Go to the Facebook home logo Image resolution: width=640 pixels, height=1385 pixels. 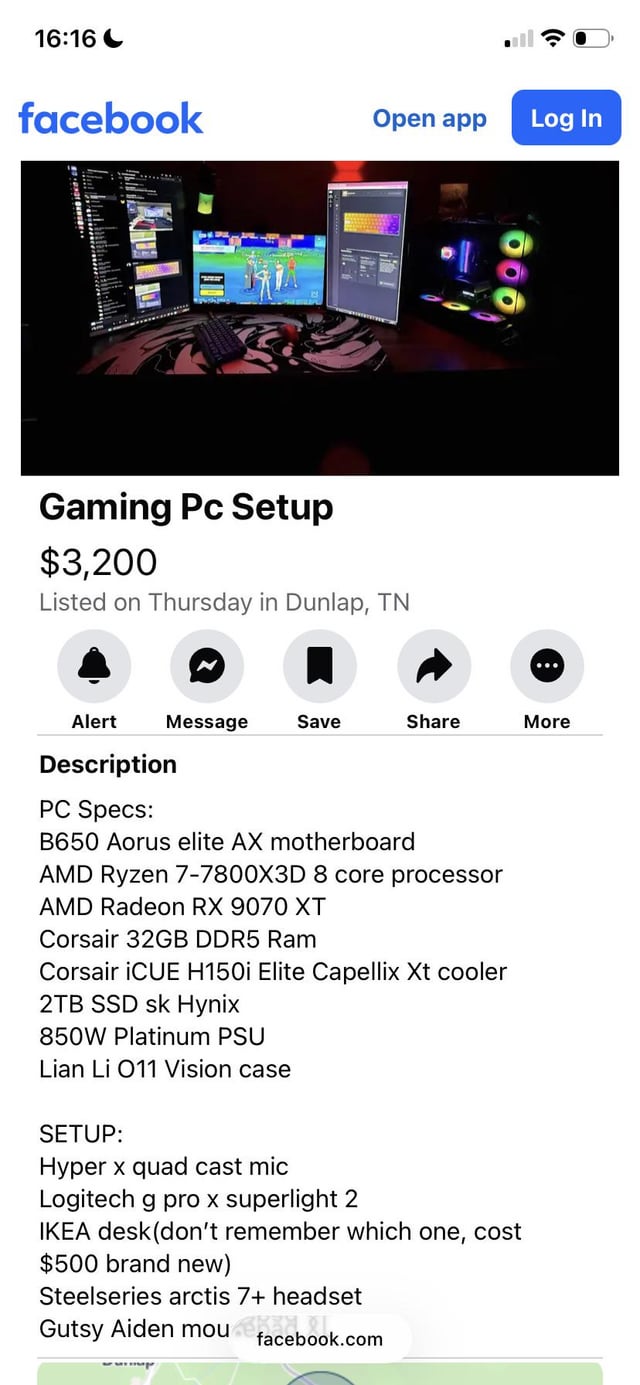point(111,118)
